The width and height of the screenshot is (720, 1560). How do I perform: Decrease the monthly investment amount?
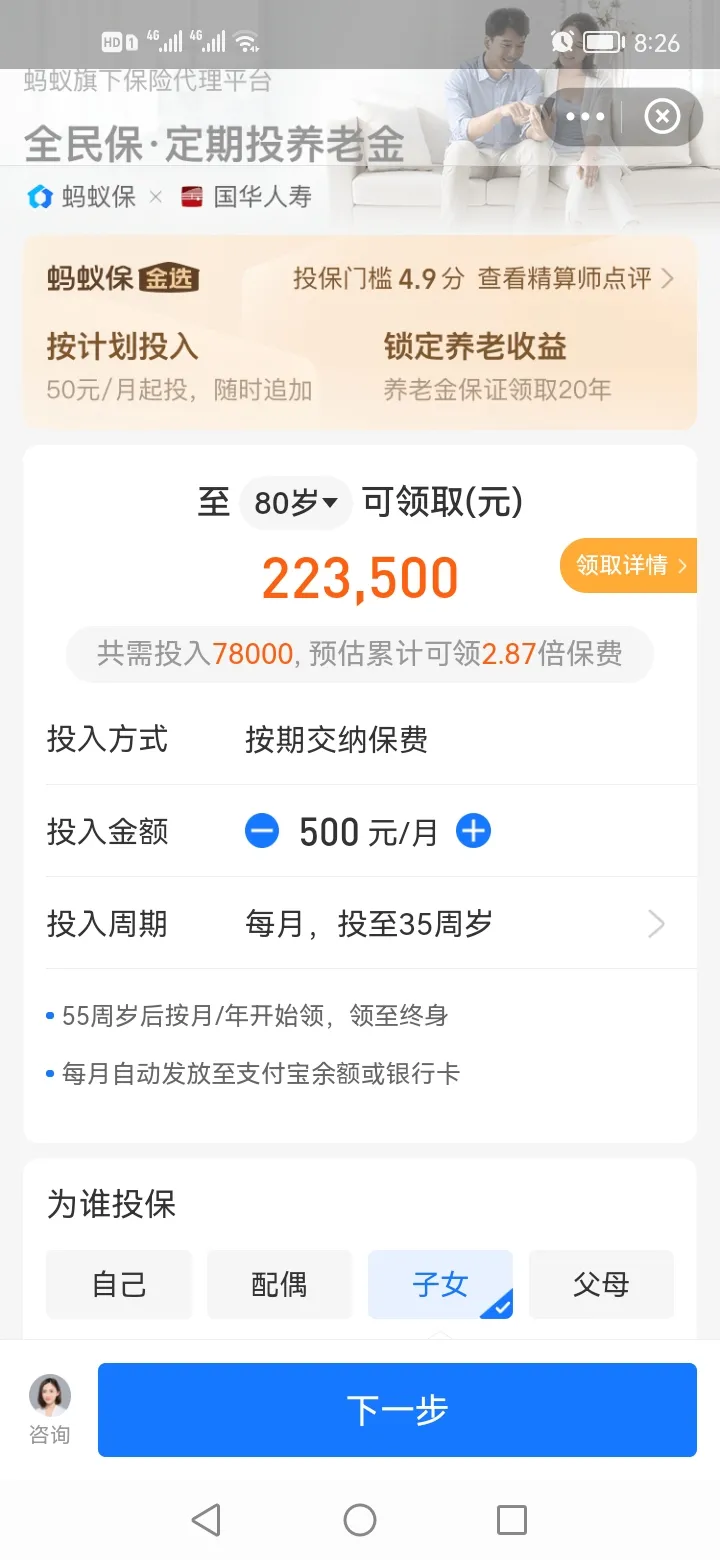(262, 831)
